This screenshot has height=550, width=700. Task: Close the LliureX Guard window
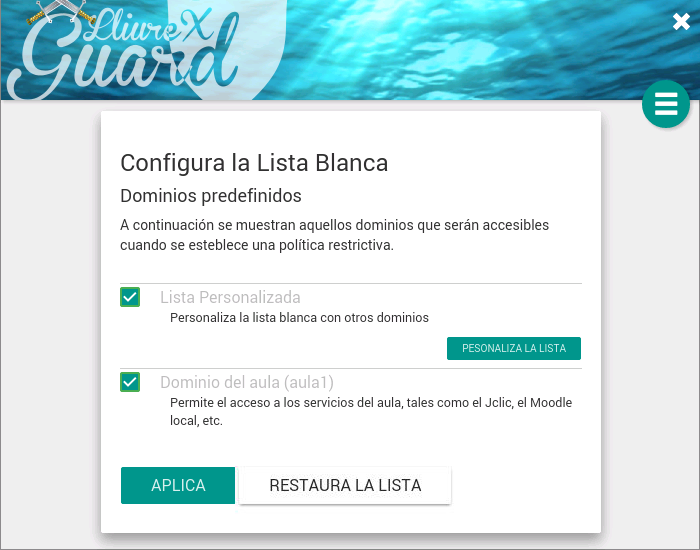point(681,22)
